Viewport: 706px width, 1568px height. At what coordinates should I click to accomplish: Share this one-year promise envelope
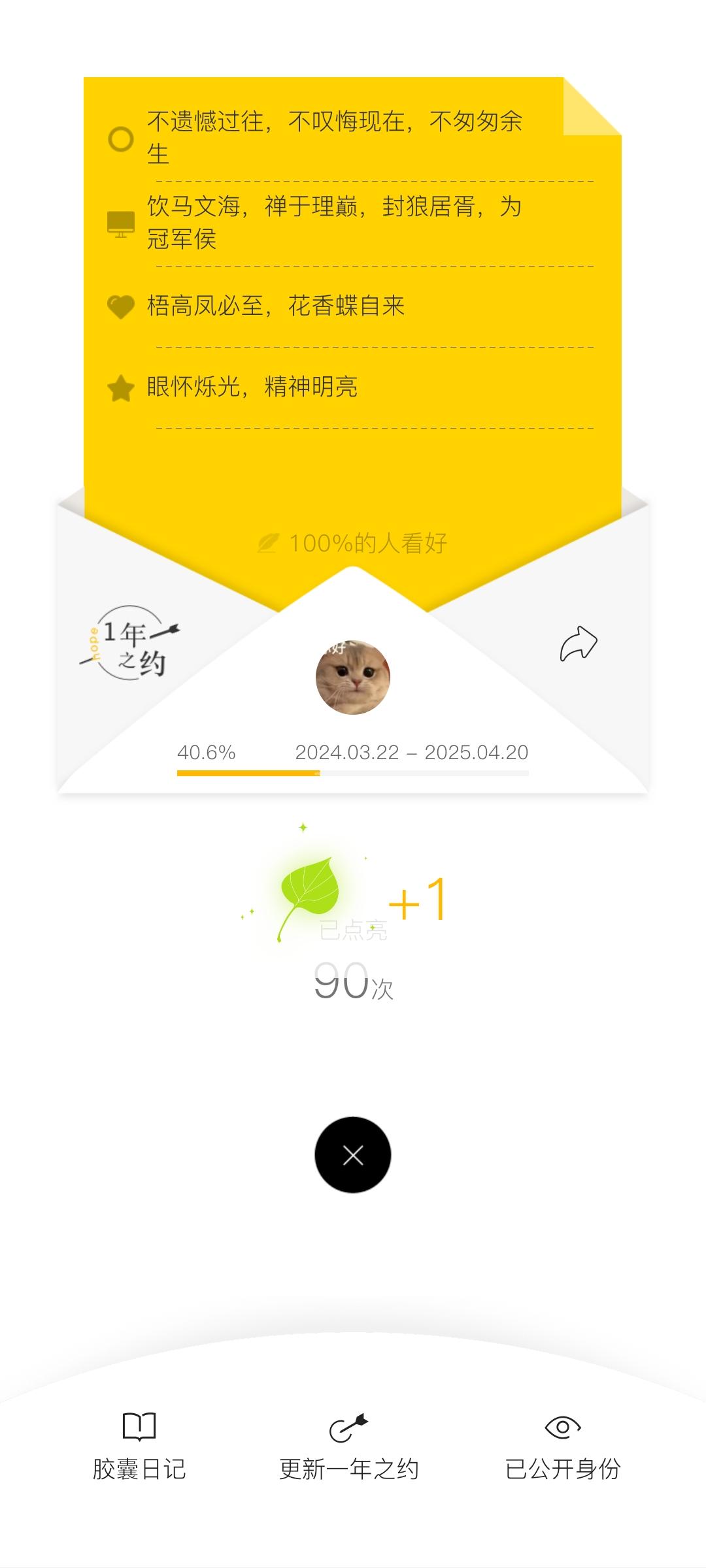[x=579, y=644]
